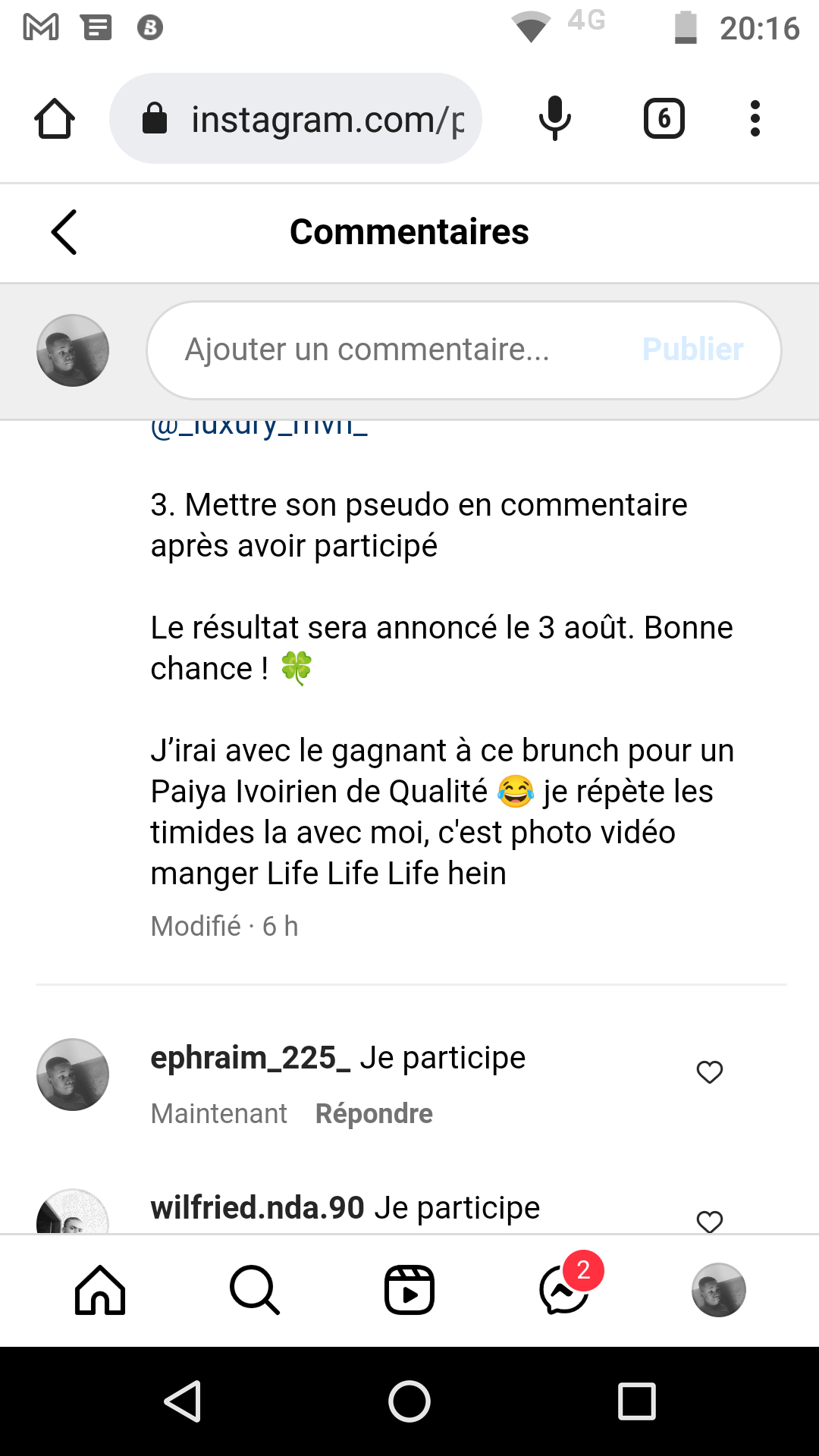Viewport: 819px width, 1456px height.
Task: Start voice search with the microphone
Action: click(555, 119)
